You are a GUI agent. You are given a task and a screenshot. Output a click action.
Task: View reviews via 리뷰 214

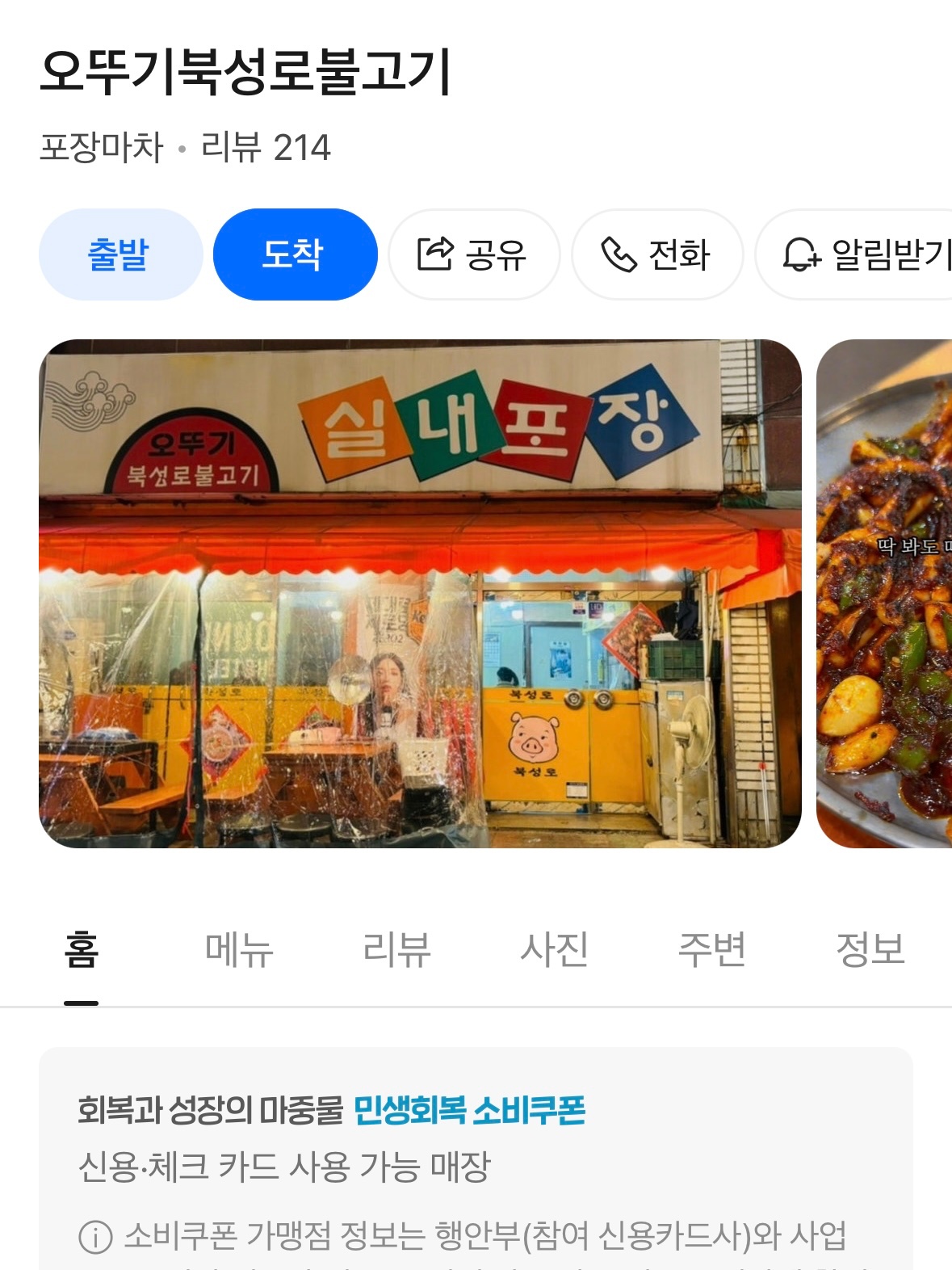[266, 148]
